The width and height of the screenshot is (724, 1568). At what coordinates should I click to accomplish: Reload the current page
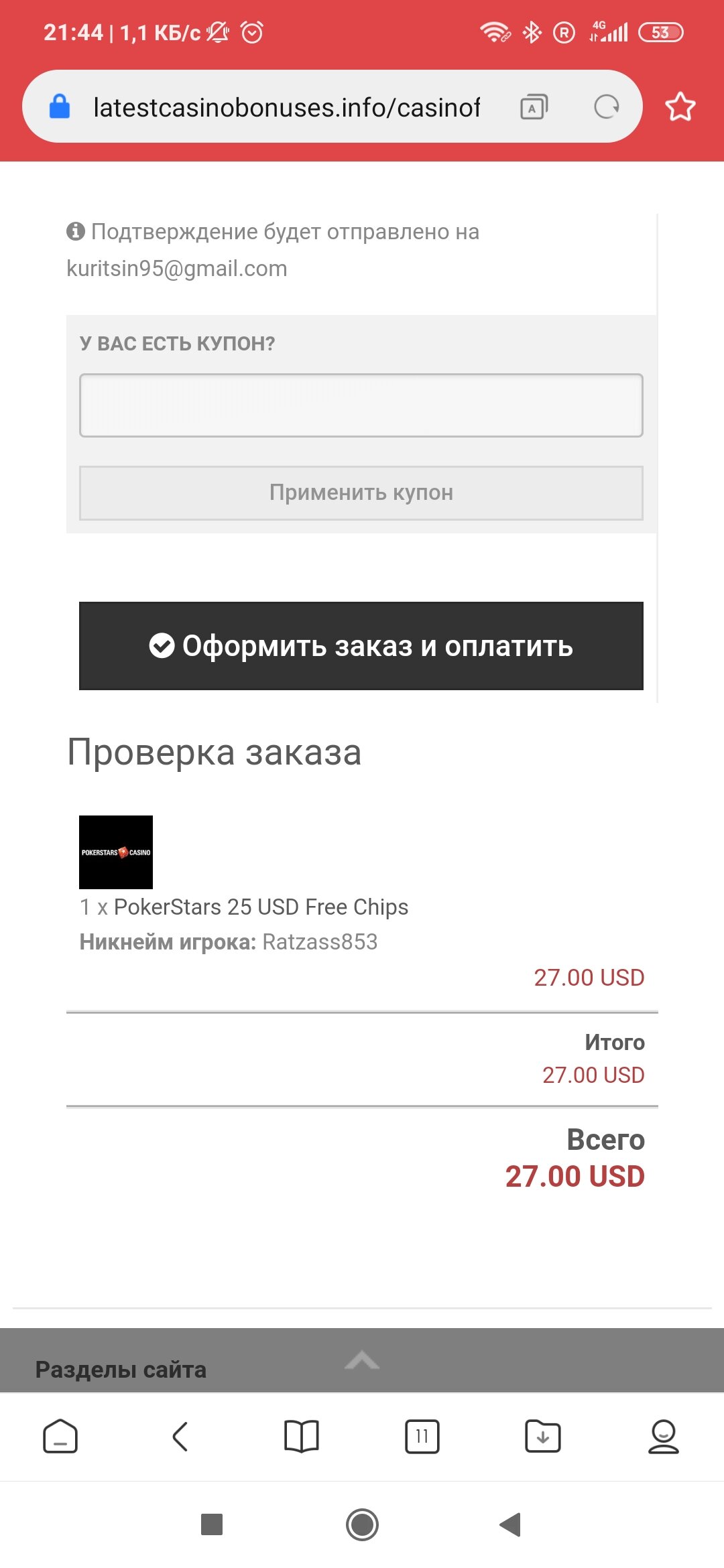[x=607, y=107]
